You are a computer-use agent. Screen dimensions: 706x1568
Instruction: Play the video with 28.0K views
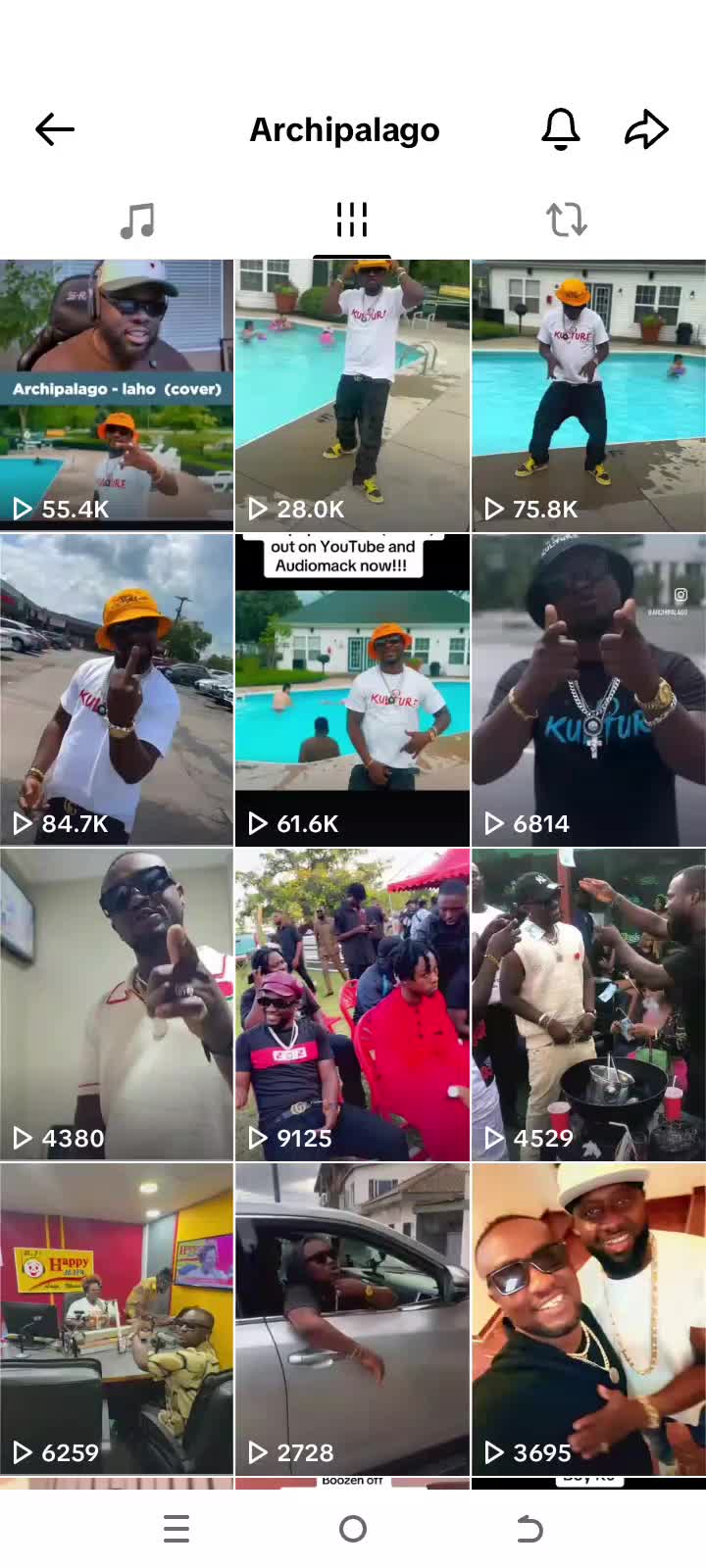click(x=352, y=395)
